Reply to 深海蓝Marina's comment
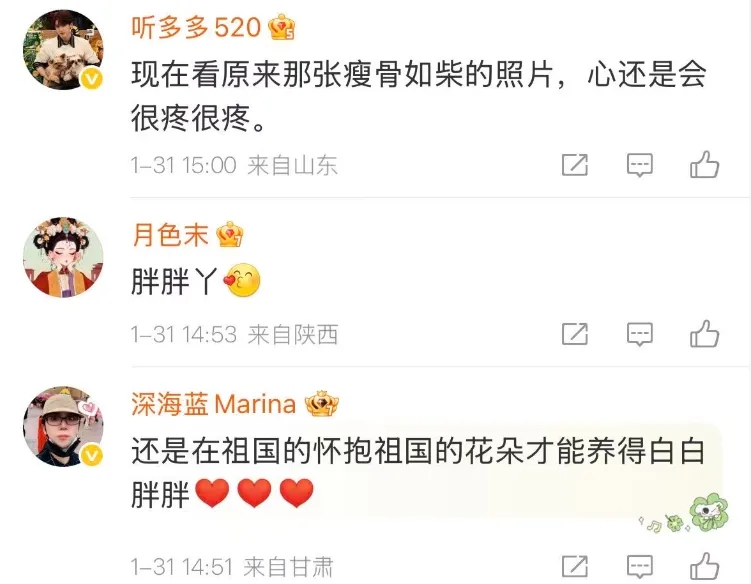 pyautogui.click(x=640, y=565)
